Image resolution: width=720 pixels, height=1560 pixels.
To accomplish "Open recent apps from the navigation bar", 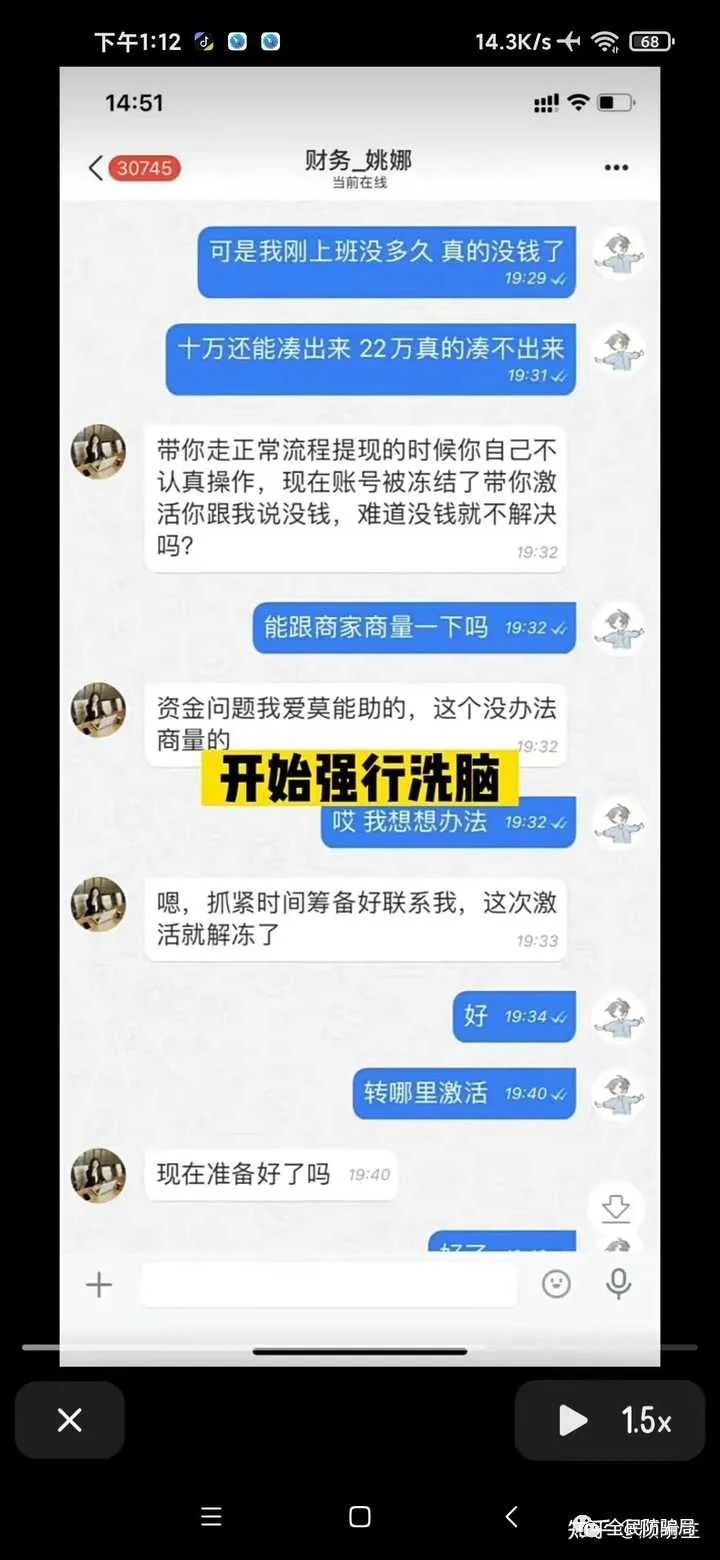I will [211, 1516].
